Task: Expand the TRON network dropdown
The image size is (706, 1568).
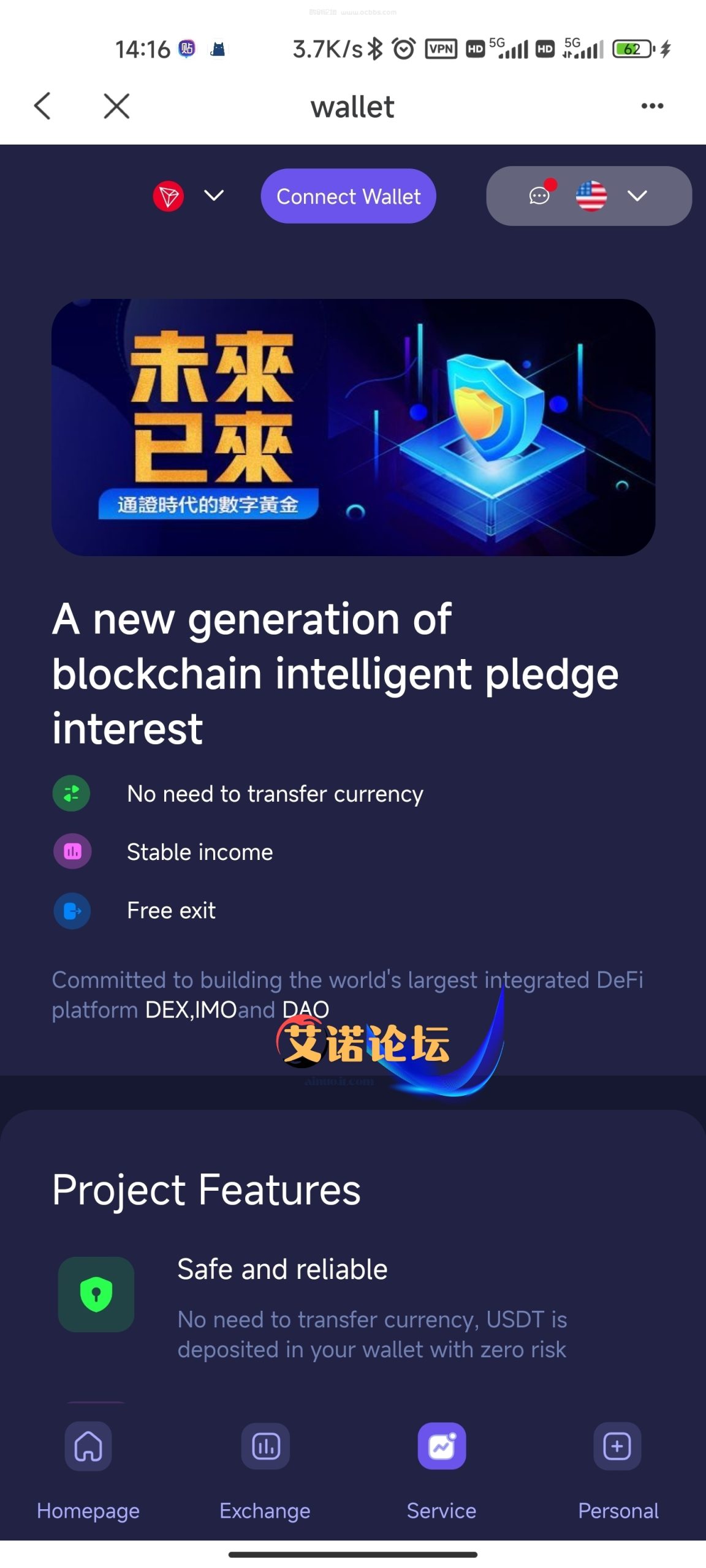Action: click(189, 196)
